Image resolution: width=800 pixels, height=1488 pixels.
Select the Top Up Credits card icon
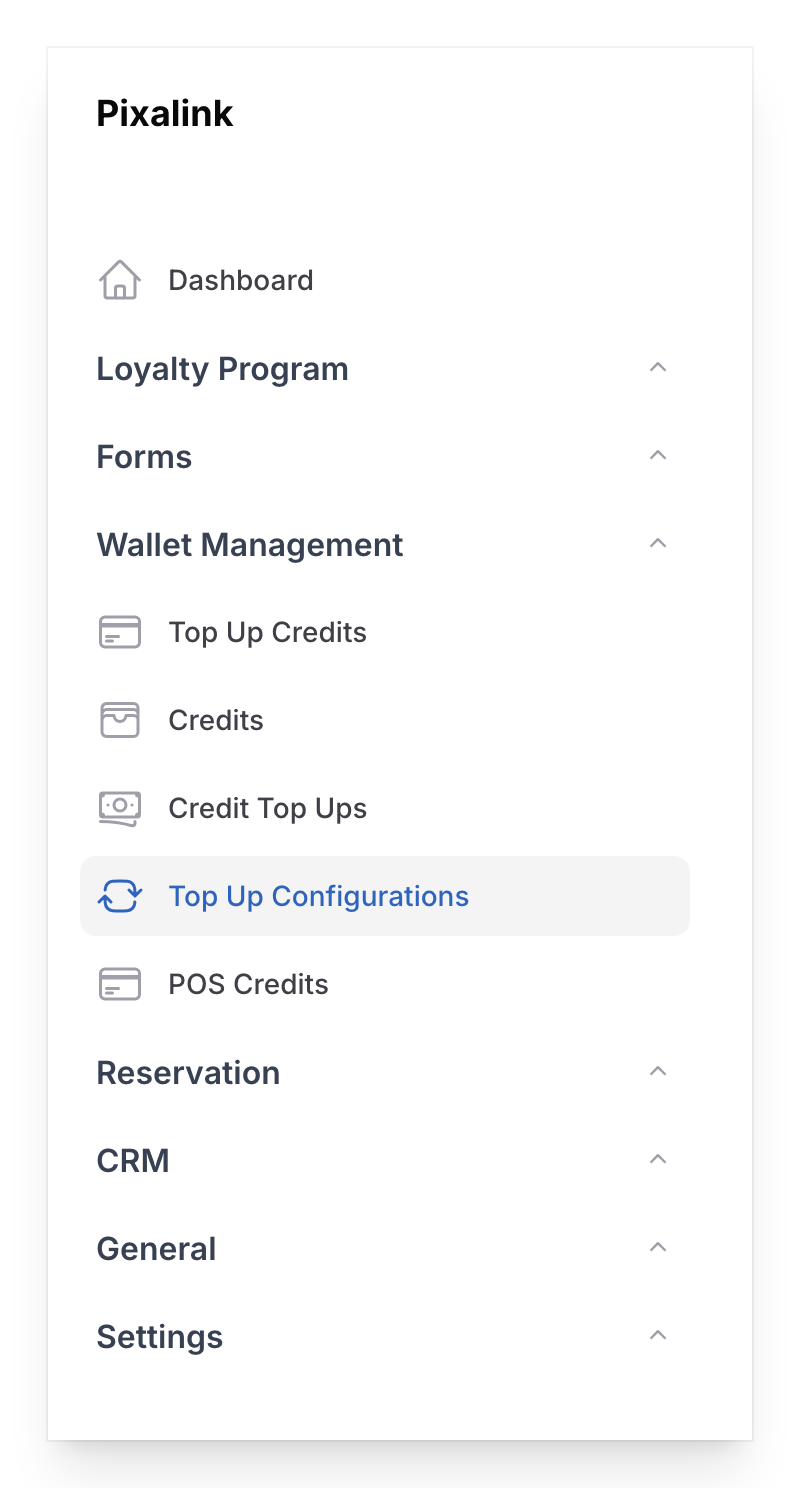pos(119,632)
